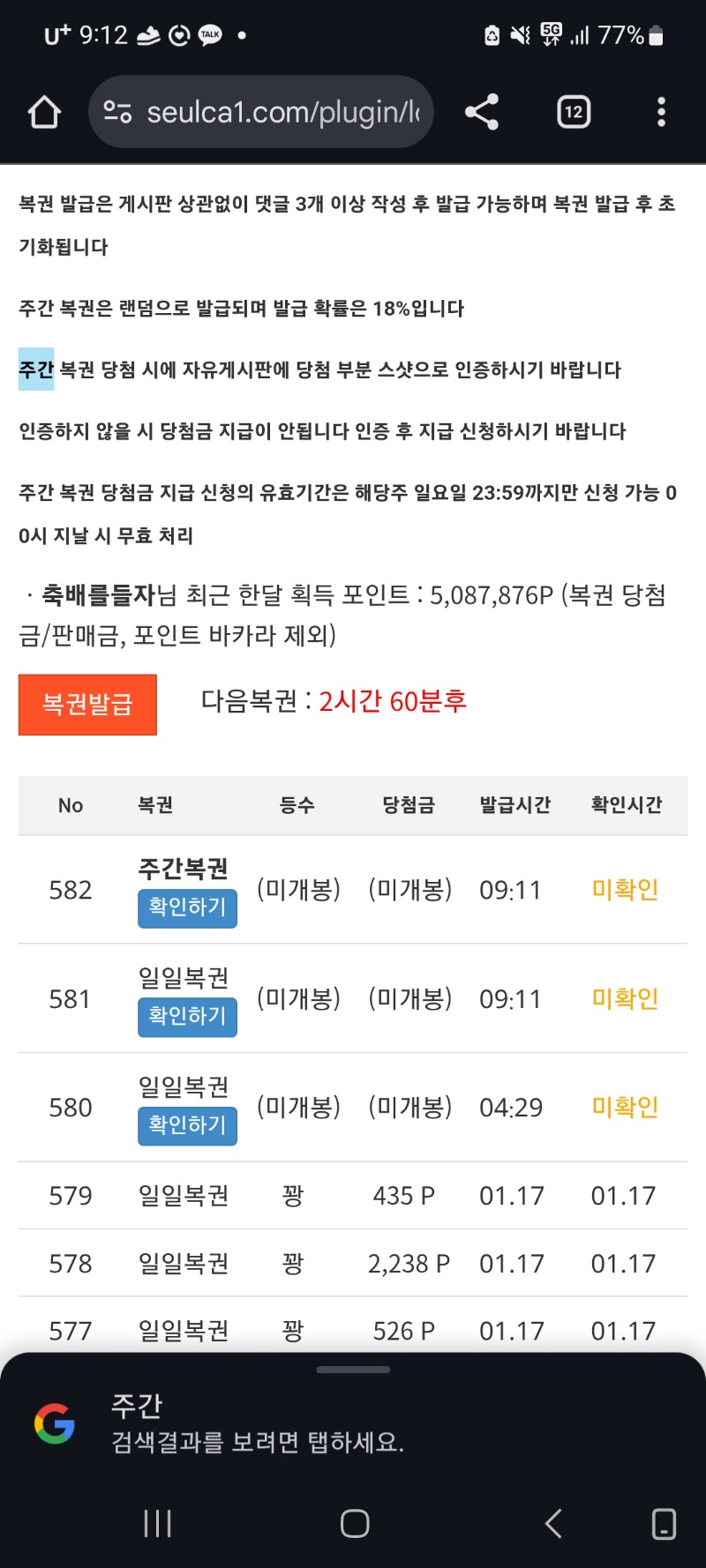Tap 확인하기 for ticket No 581
This screenshot has height=1568, width=706.
[x=187, y=1017]
